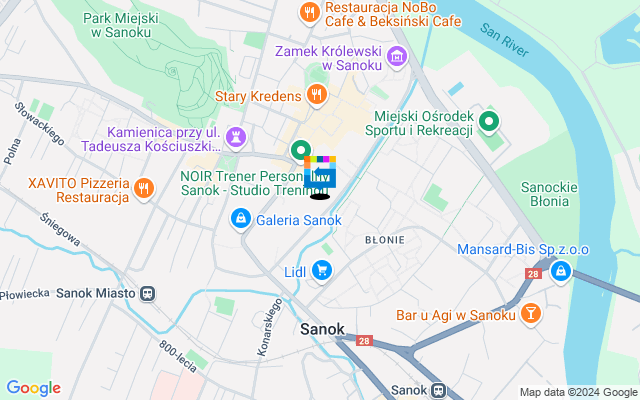Select the Bar u Agi w Sanoku marker

[x=531, y=314]
